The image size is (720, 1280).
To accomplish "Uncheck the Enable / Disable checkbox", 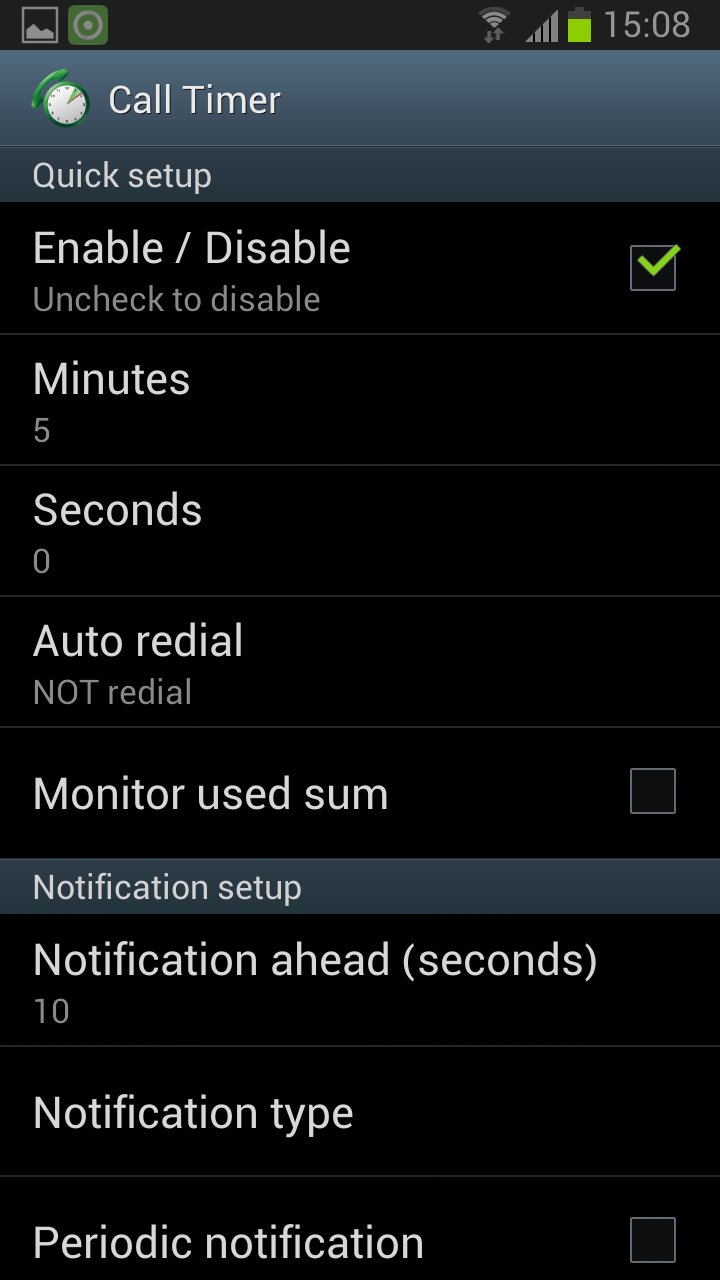I will [654, 268].
